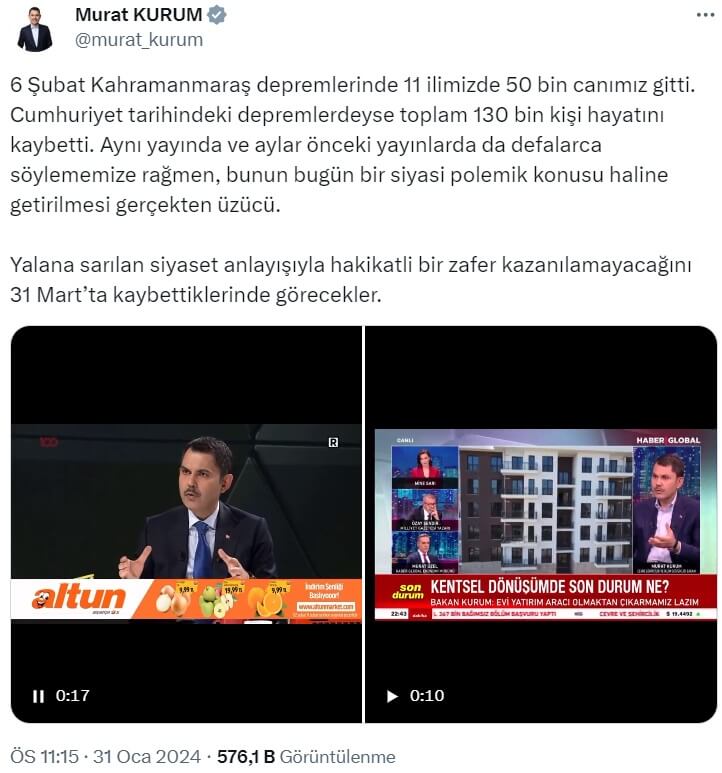Open Murat KURUM's profile picture
722x773 pixels.
[x=34, y=29]
